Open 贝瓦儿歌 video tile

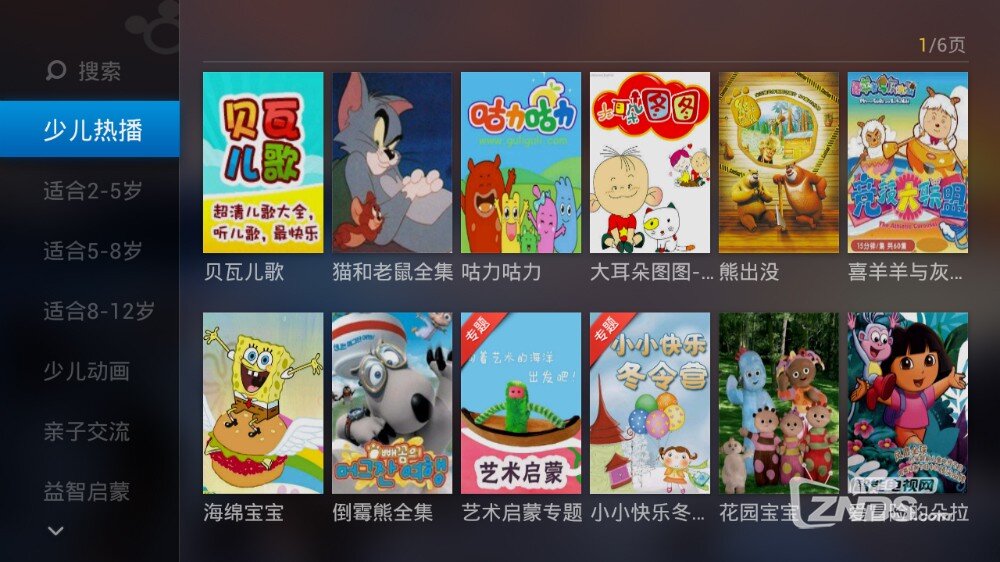[x=263, y=162]
